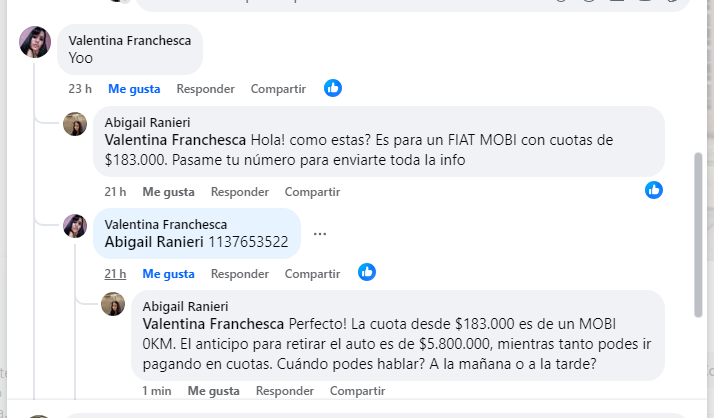Reply to Abigail's FIAT MOBI comment
The image size is (714, 418).
pyautogui.click(x=239, y=191)
